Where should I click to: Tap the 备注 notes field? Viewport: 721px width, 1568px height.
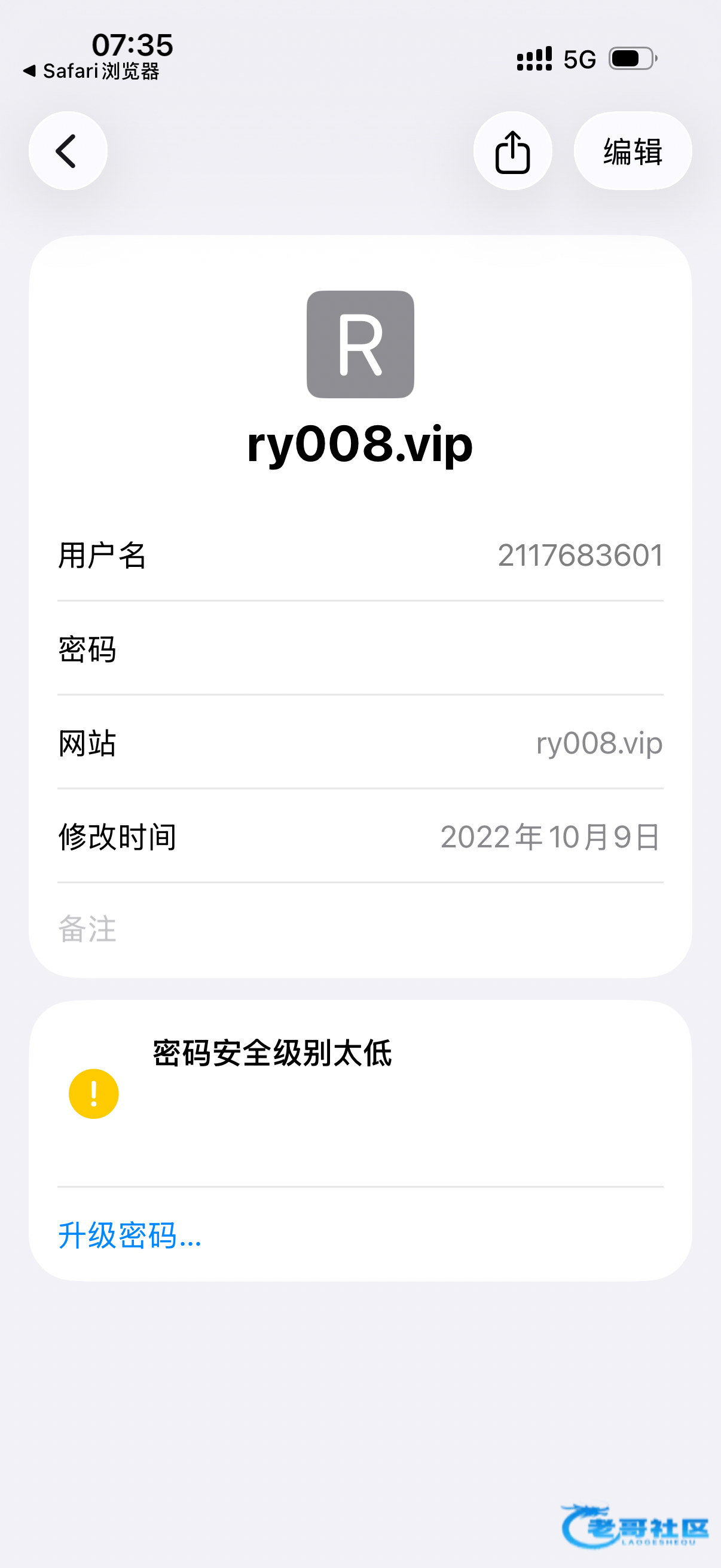360,929
